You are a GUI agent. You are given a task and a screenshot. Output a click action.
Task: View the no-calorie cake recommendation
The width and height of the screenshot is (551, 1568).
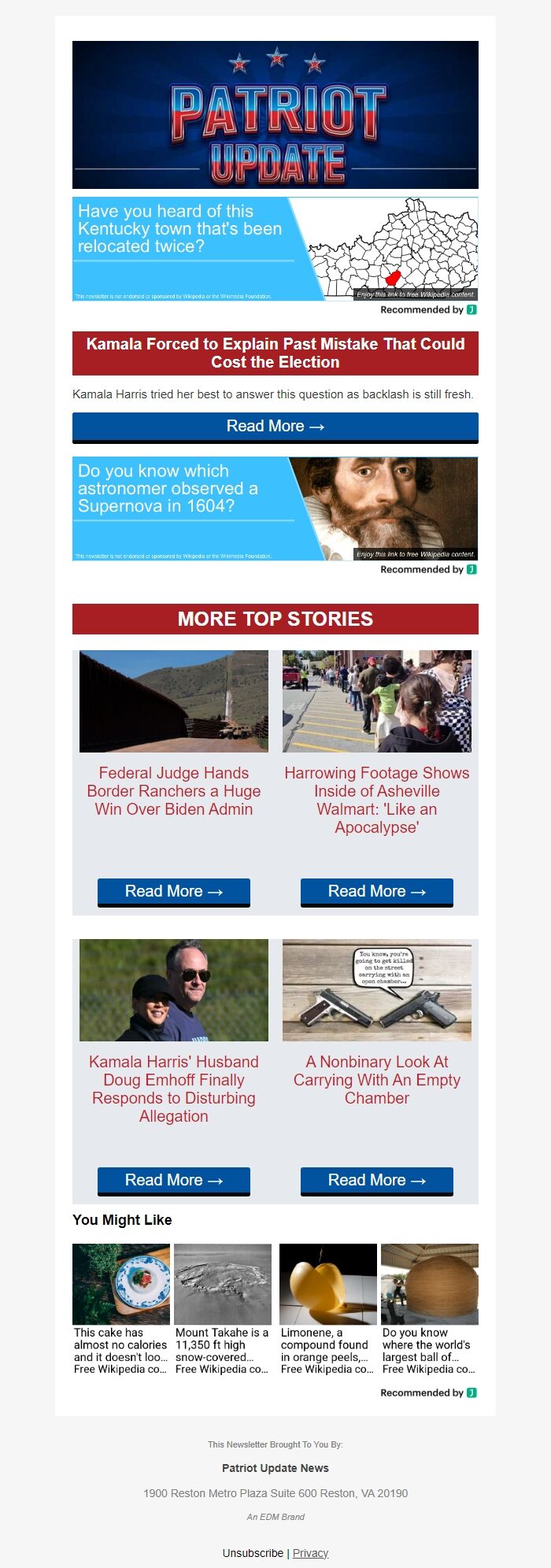[x=120, y=1309]
